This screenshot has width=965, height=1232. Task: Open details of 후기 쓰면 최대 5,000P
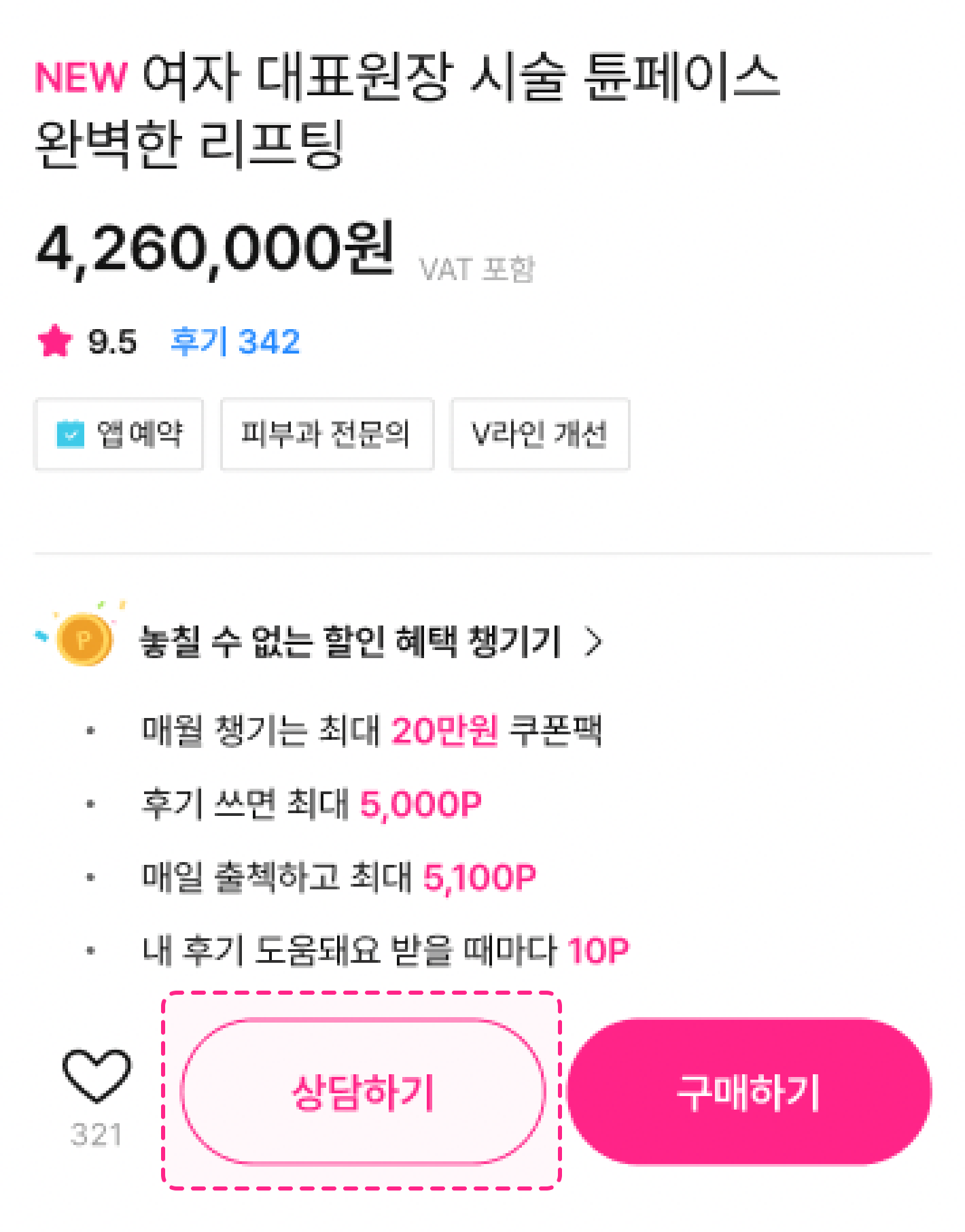(309, 802)
